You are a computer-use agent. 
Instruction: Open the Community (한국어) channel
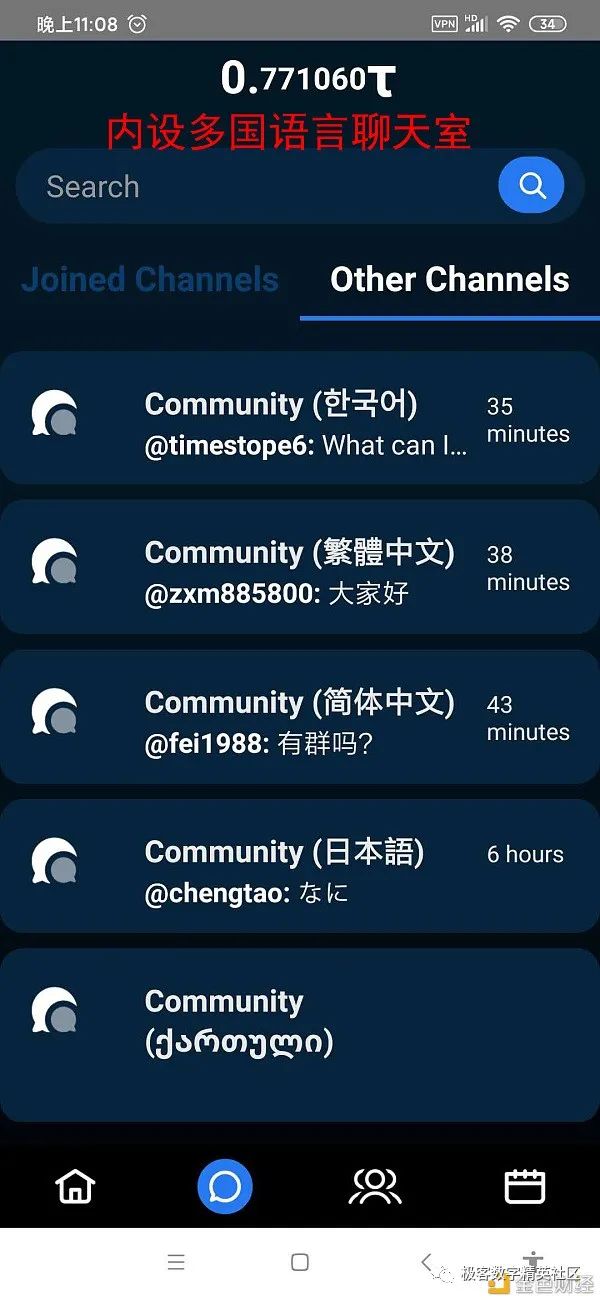[300, 418]
